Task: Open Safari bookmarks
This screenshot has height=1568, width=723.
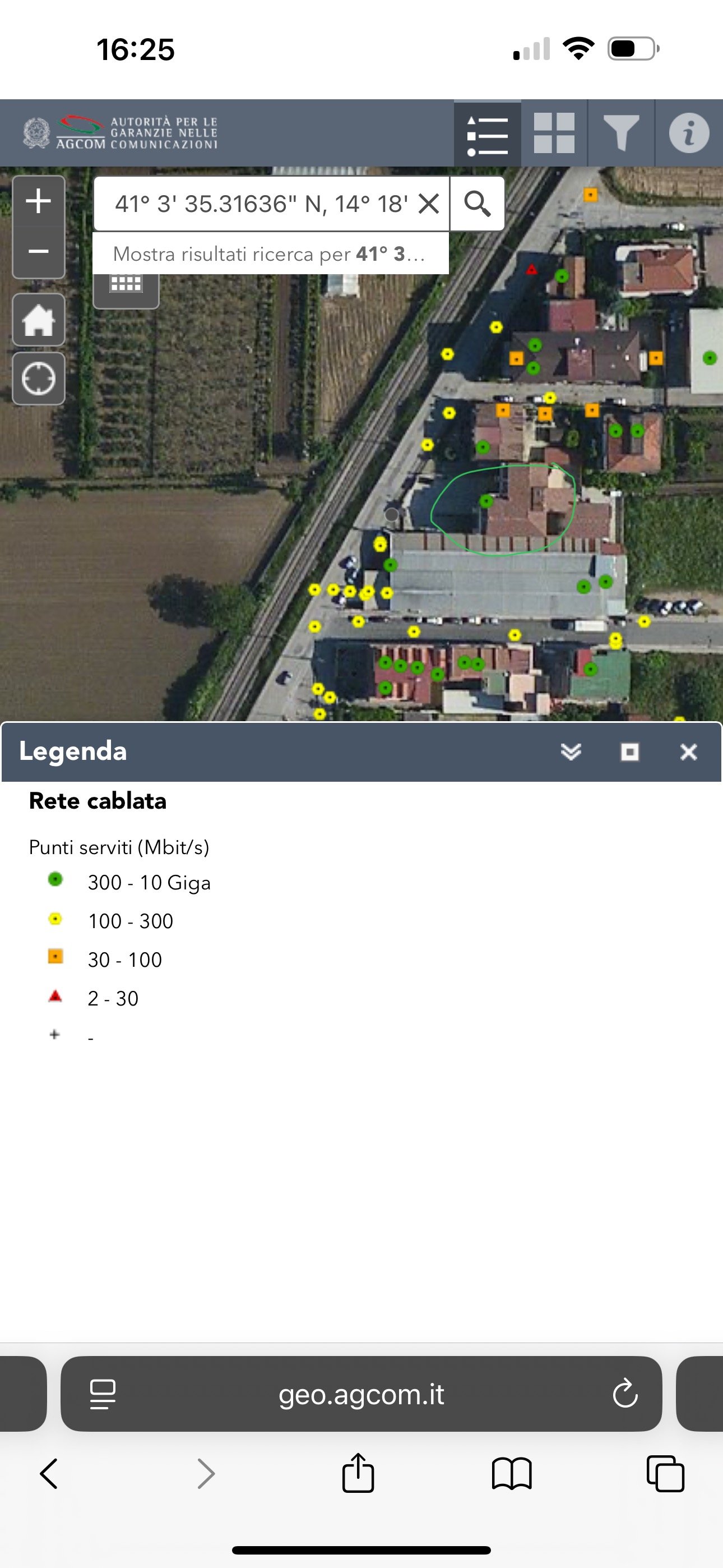Action: 512,1474
